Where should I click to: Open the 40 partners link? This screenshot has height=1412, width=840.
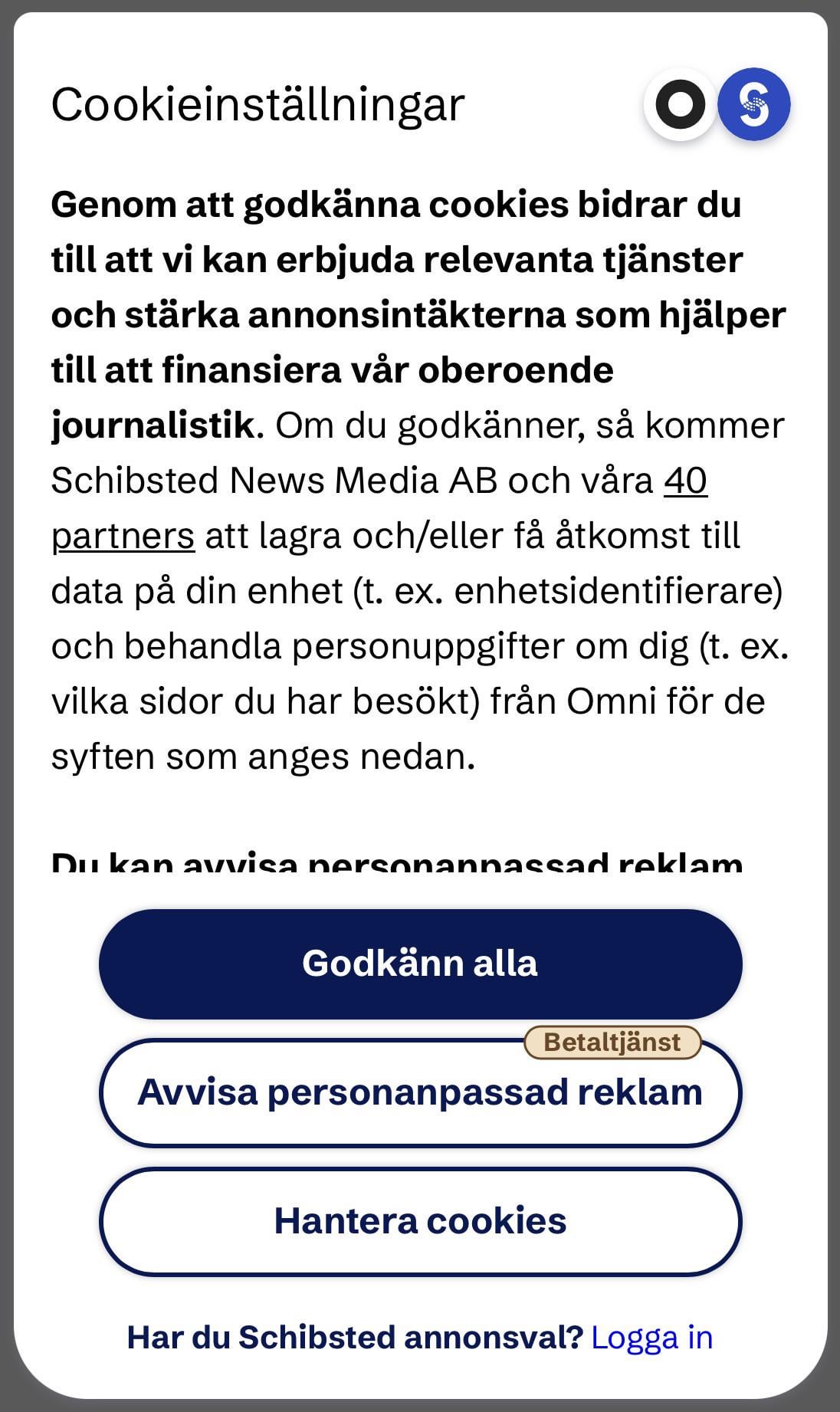tap(123, 536)
